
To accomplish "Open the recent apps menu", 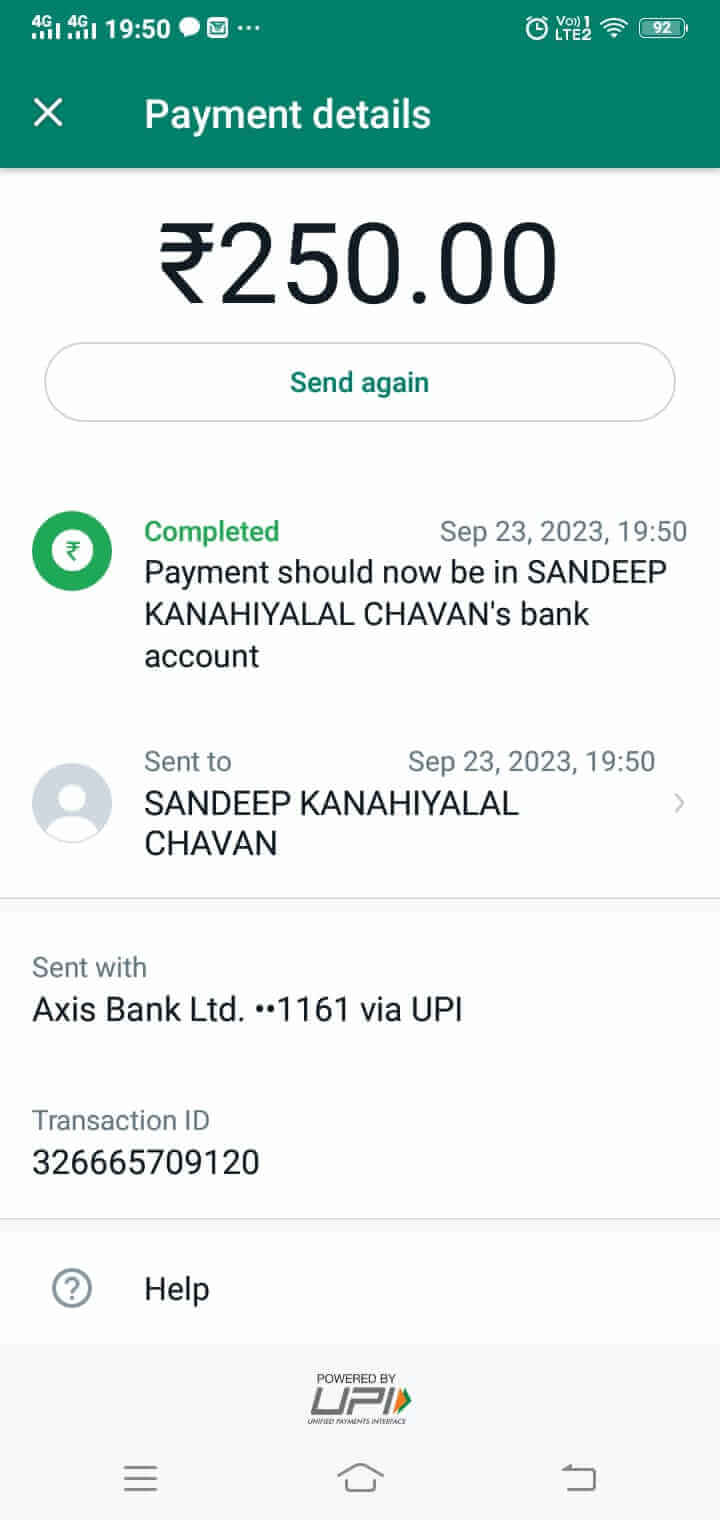I will click(x=141, y=1478).
